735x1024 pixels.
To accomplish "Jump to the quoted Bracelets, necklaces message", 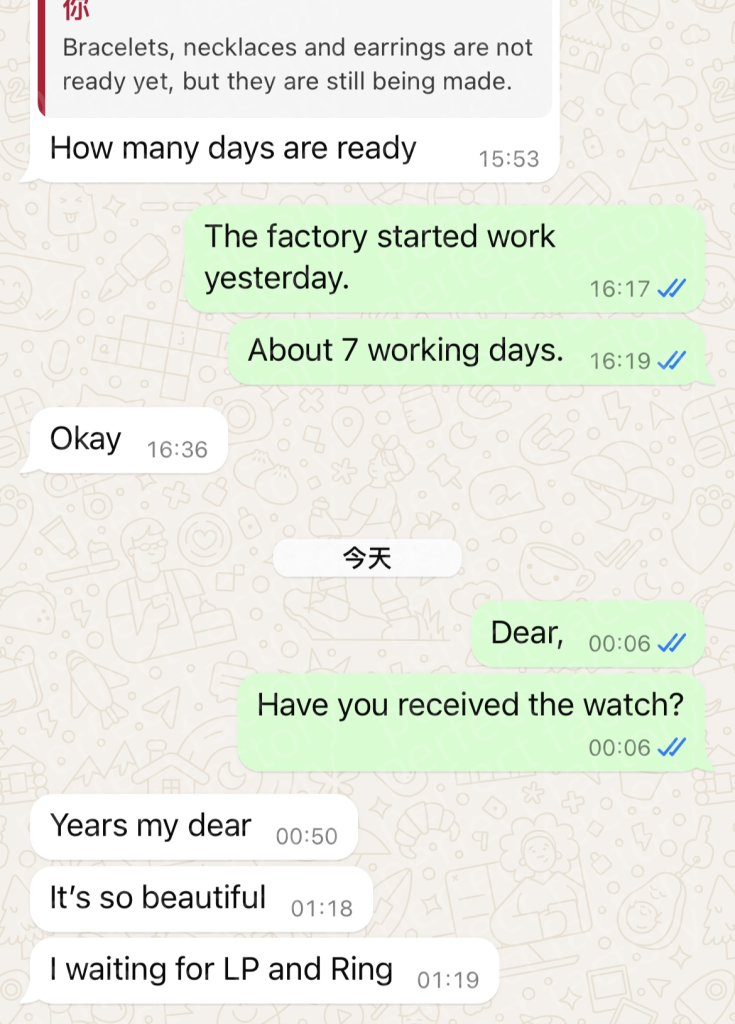I will tap(296, 63).
